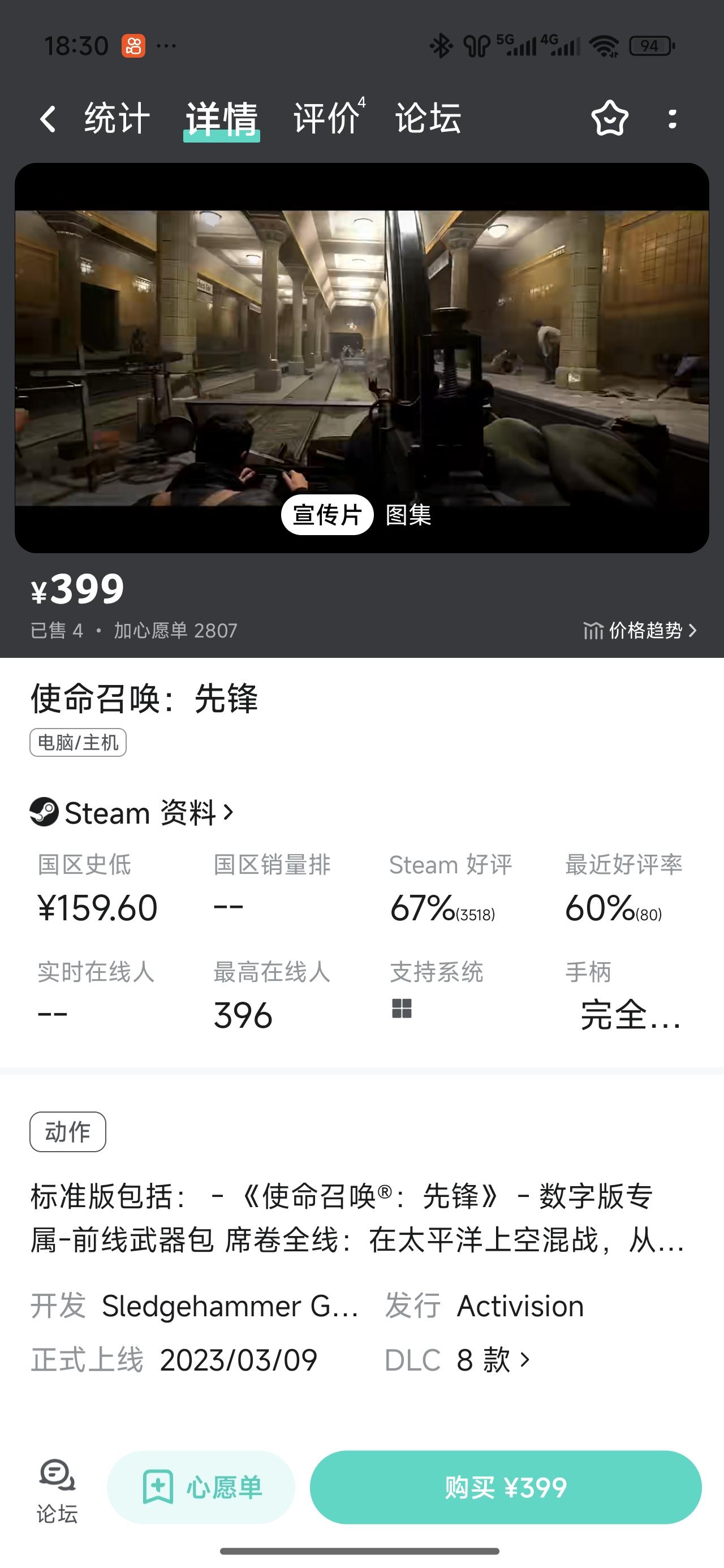Switch media view to 图集
This screenshot has height=1568, width=724.
(408, 515)
